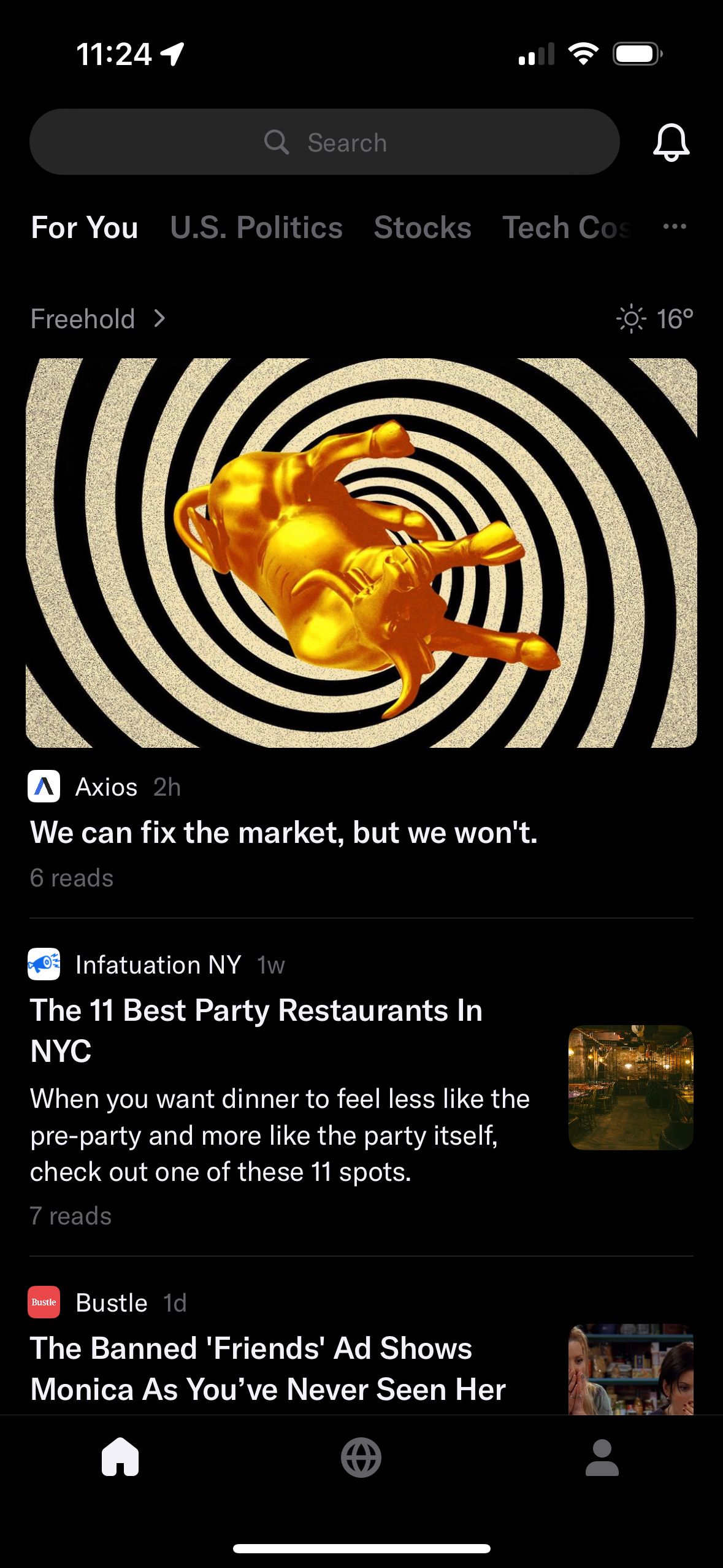Open the 11 Best Party Restaurants article

[x=256, y=1031]
